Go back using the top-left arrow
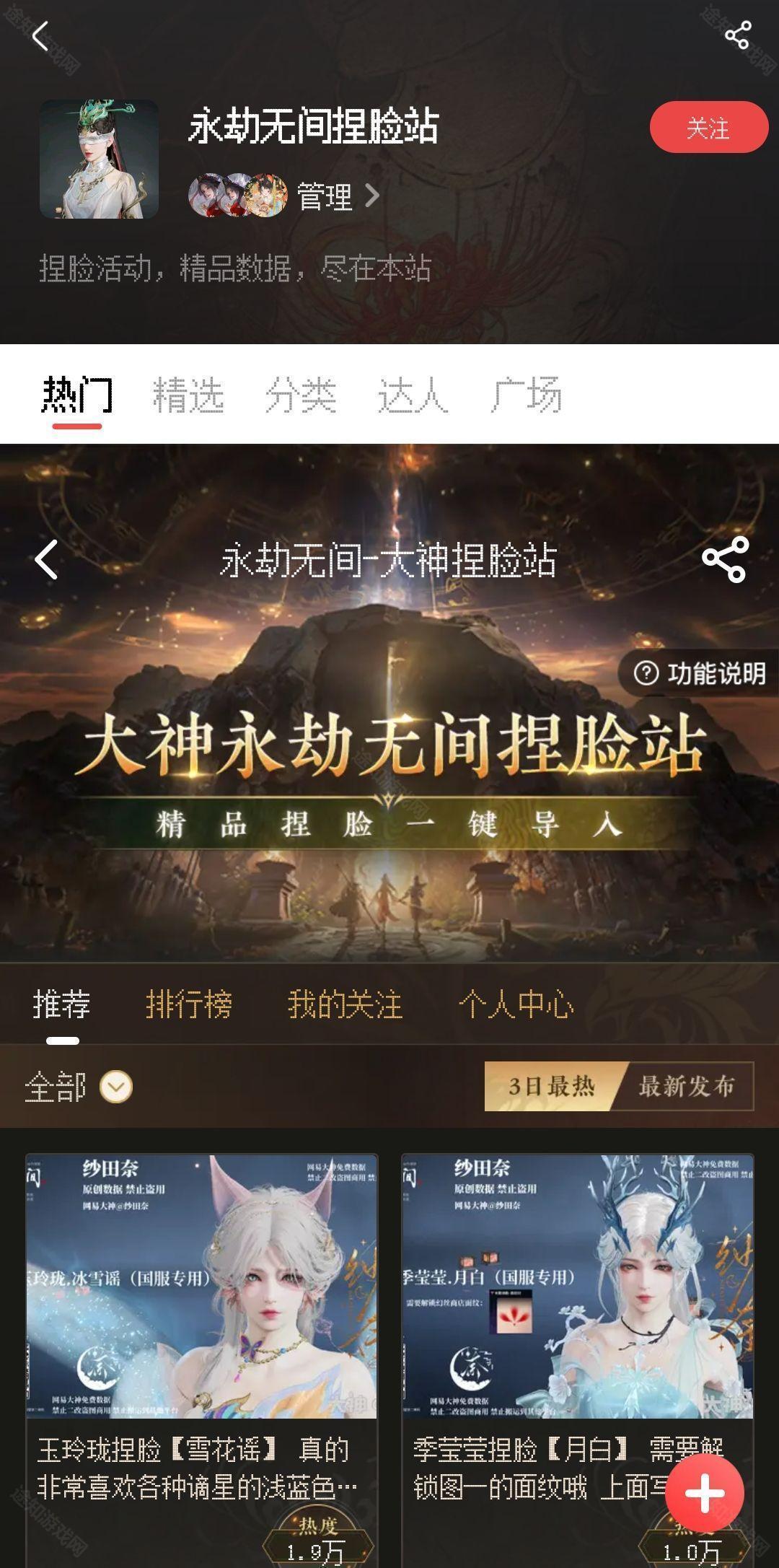 [x=40, y=36]
